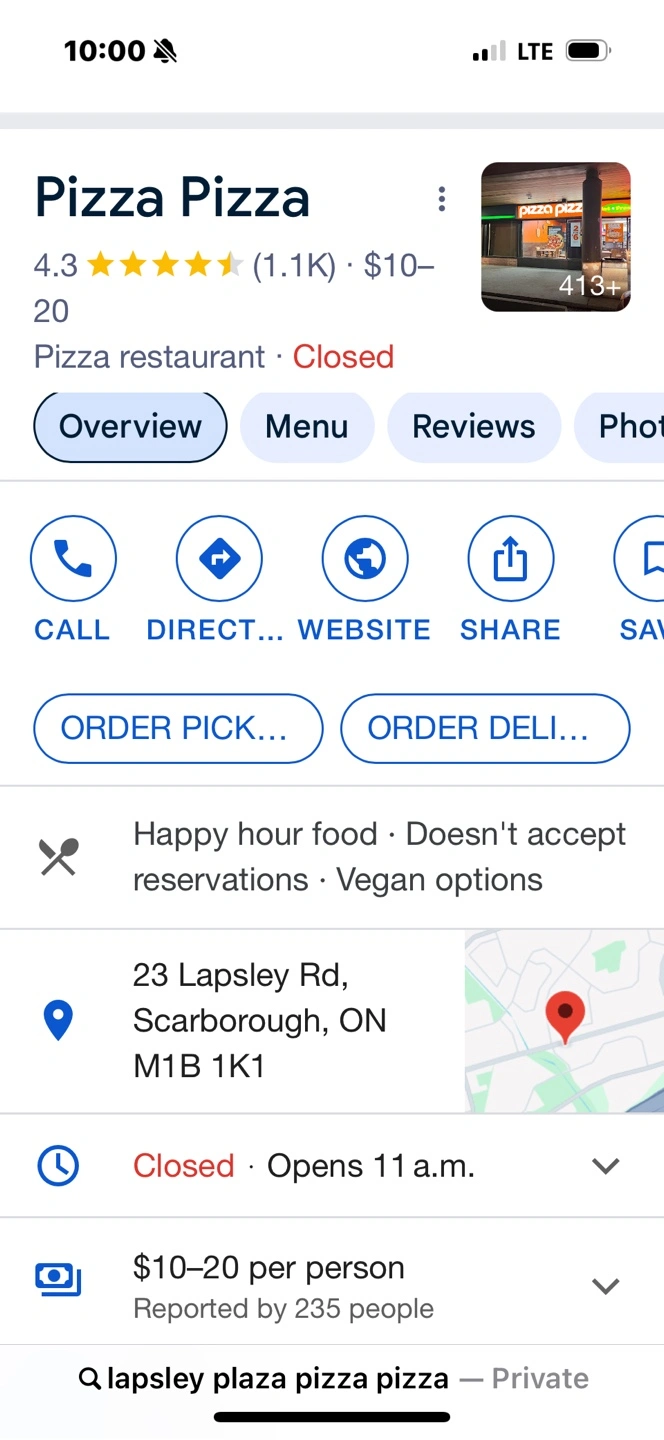Viewport: 664px width, 1440px height.
Task: Open the three-dot overflow menu
Action: point(441,199)
